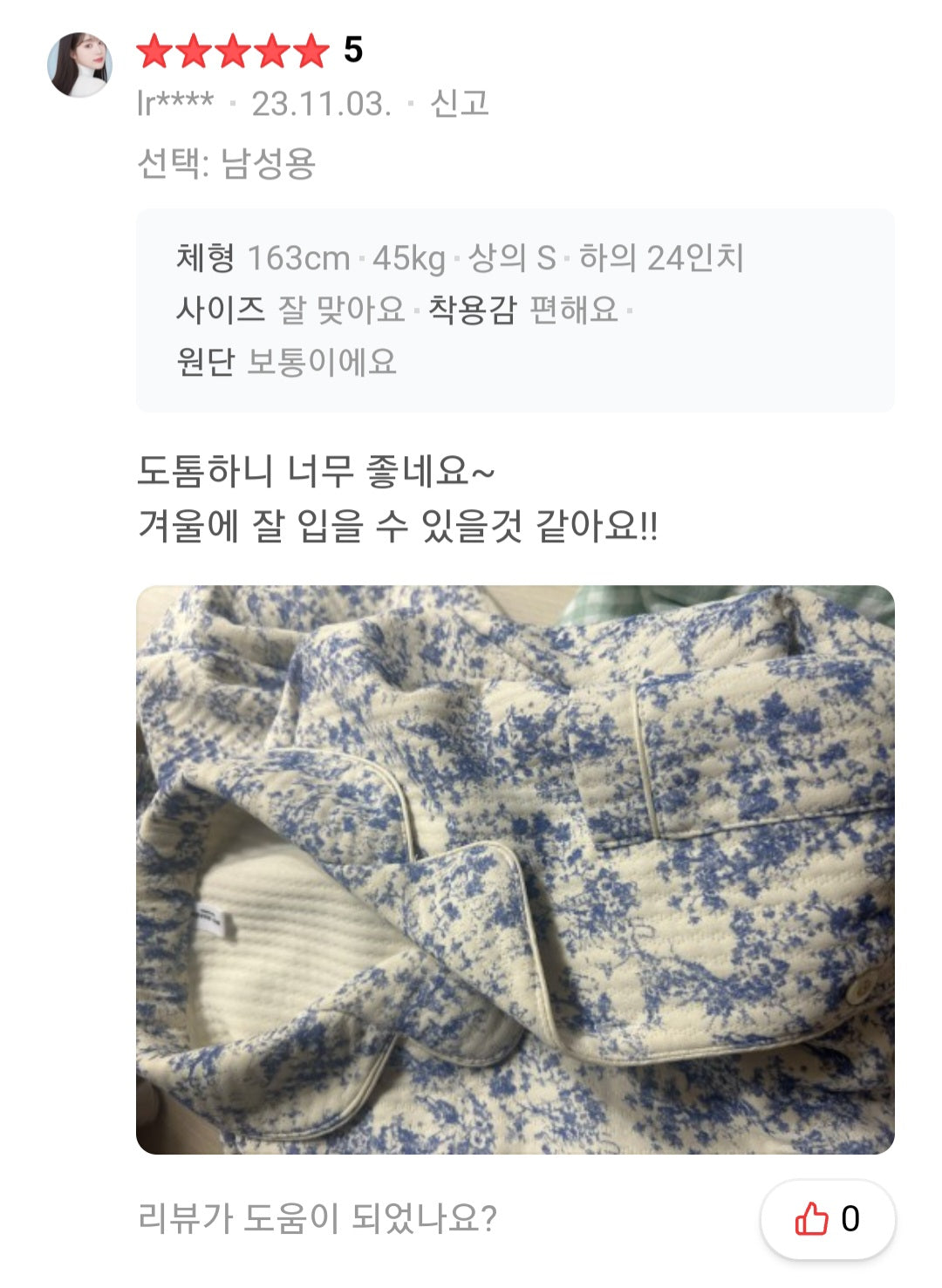The image size is (942, 1288).
Task: Report this review via 신고
Action: [459, 104]
